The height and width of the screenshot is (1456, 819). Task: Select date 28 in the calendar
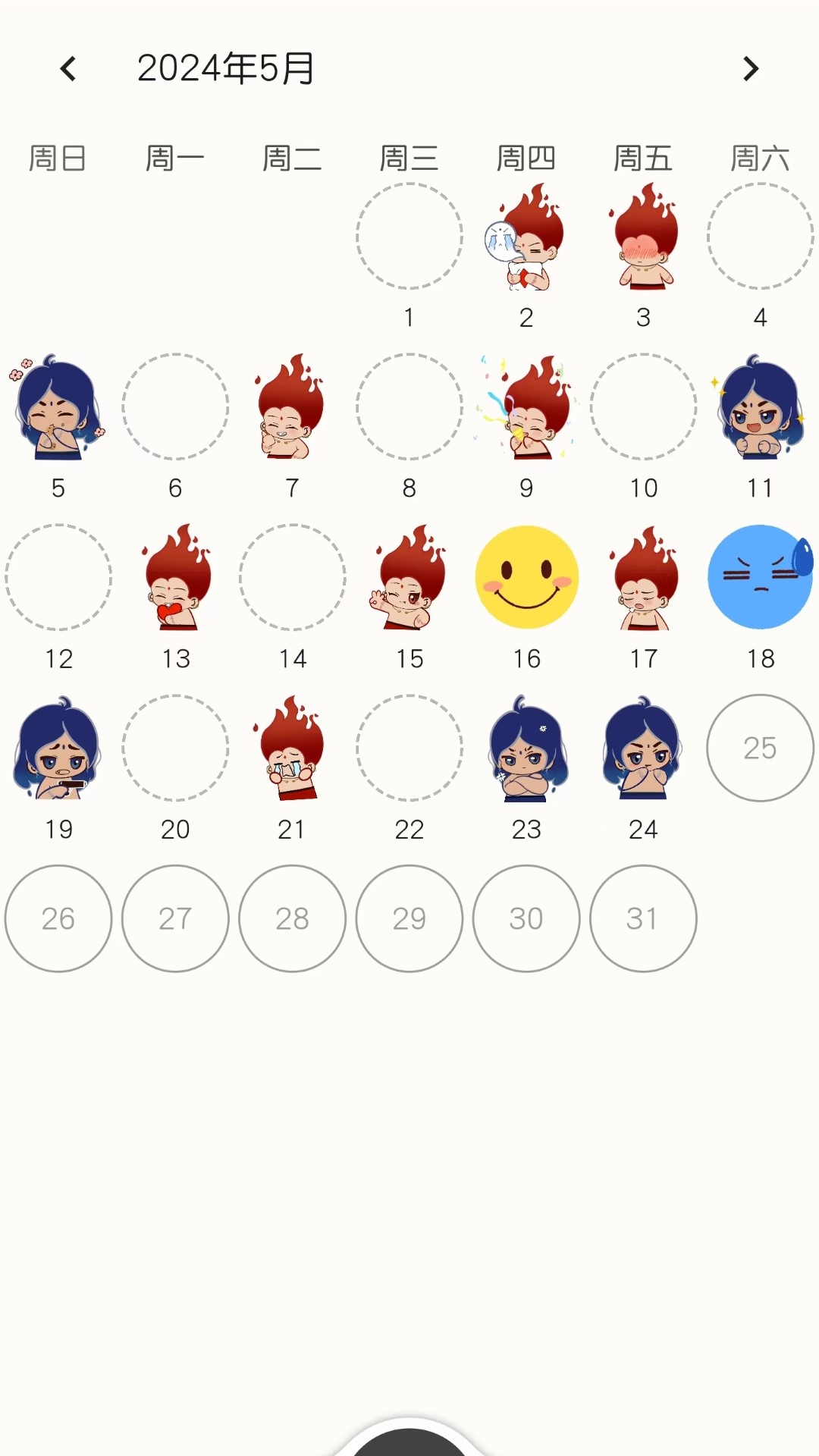pos(292,919)
